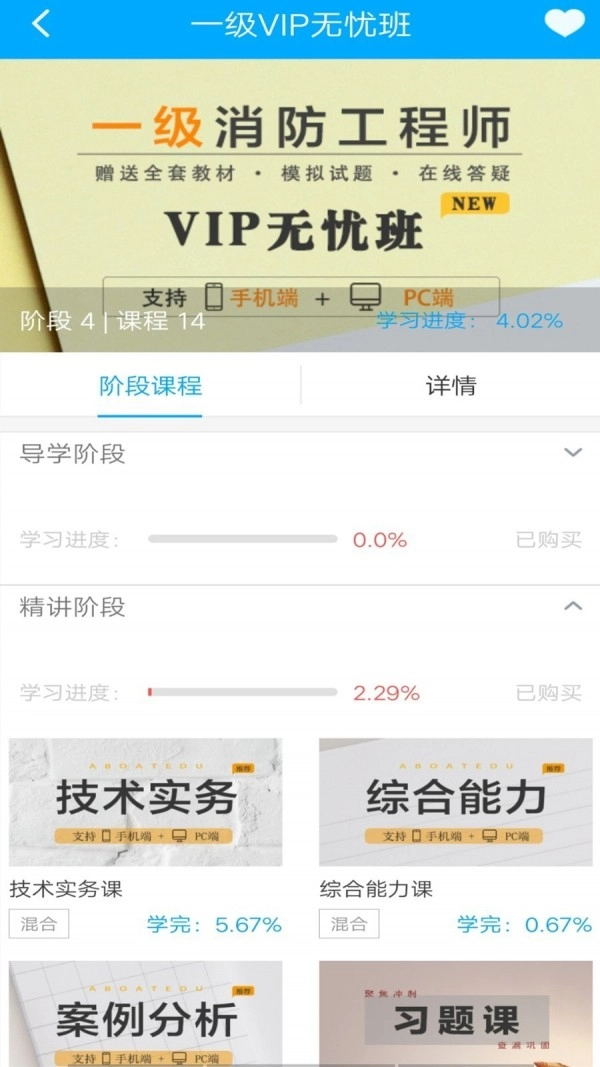The image size is (600, 1067).
Task: Go back using the top-left arrow
Action: coord(41,24)
